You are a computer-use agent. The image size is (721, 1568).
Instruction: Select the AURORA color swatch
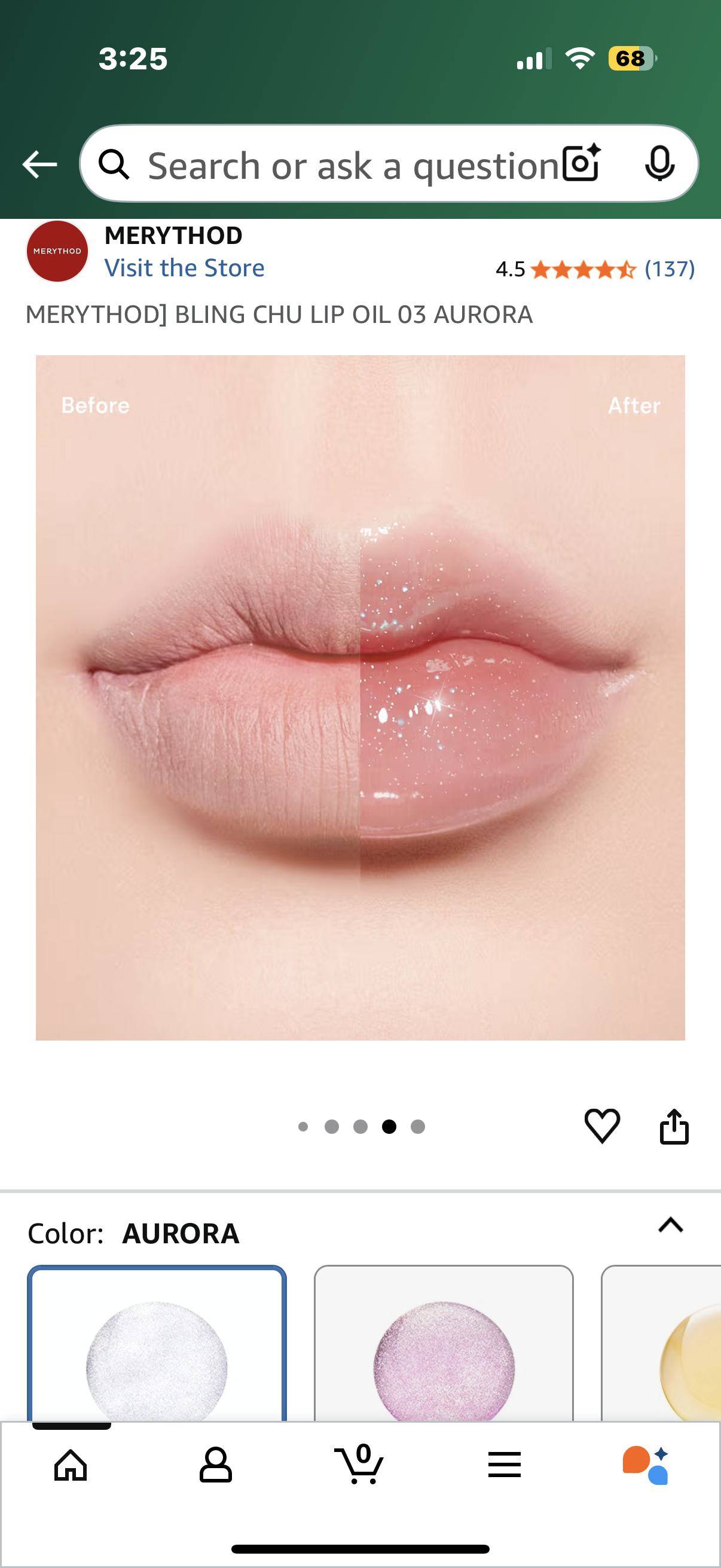(157, 1353)
